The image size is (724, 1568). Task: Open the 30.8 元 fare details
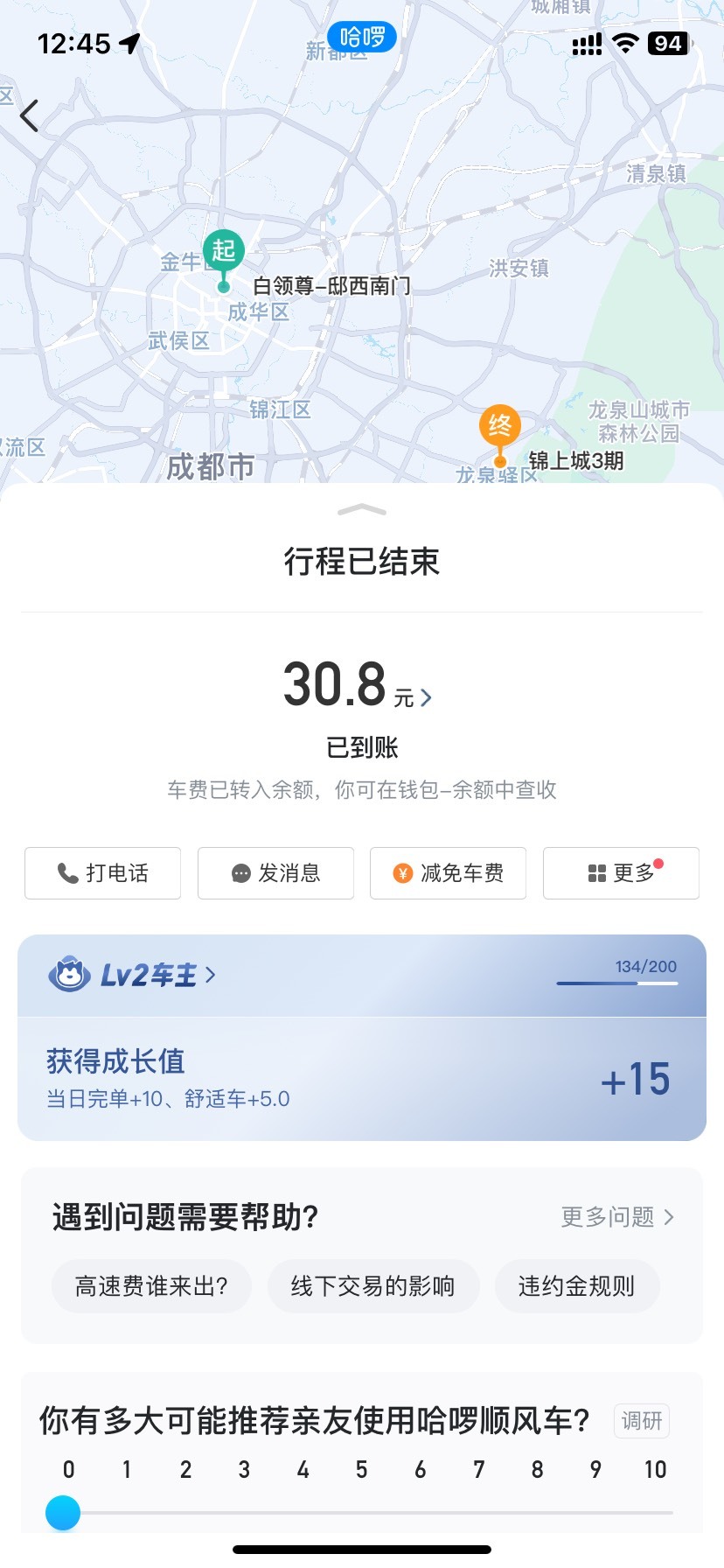point(359,684)
